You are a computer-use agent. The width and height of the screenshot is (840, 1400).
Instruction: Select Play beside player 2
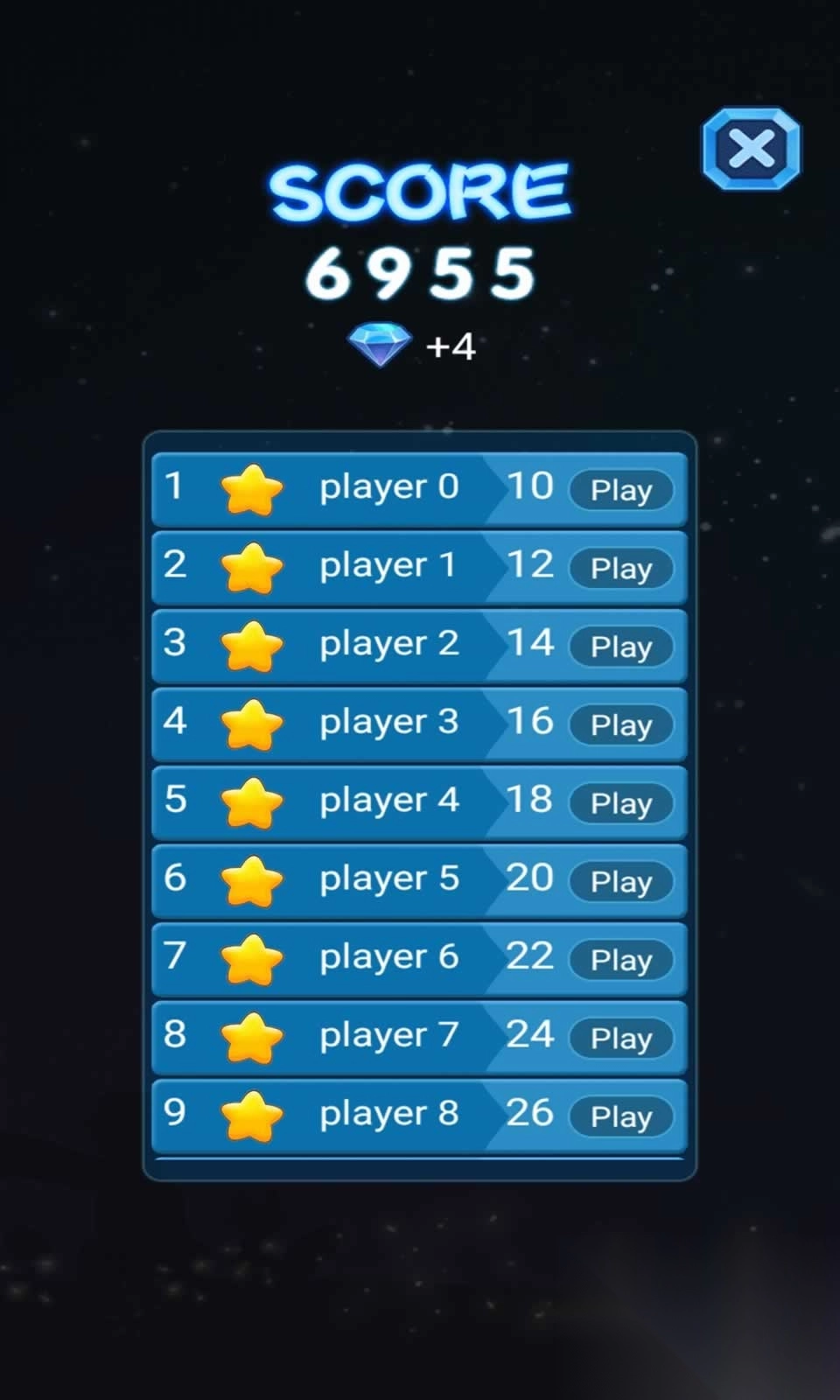point(621,647)
